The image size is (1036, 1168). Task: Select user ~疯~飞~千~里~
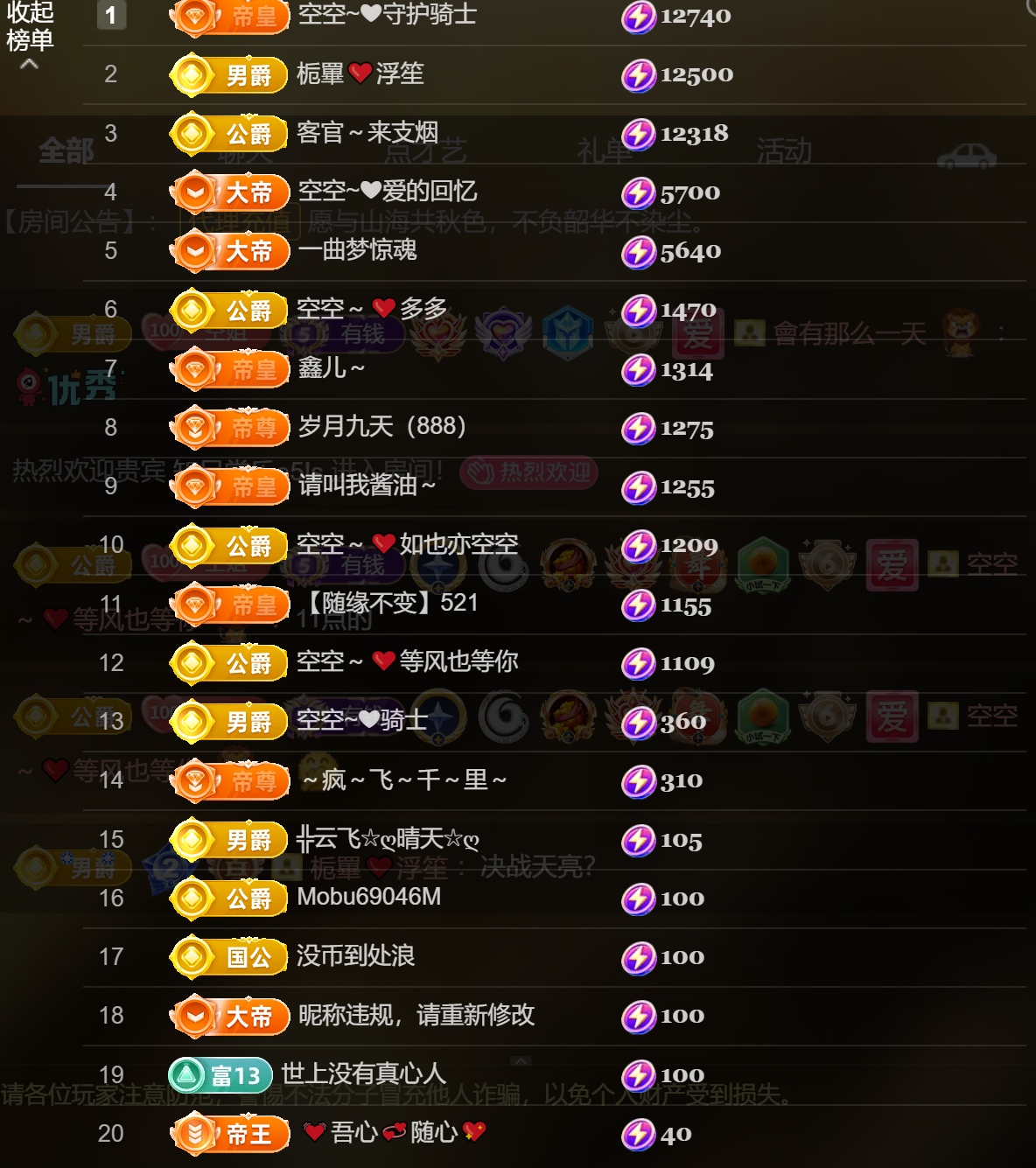click(x=402, y=780)
